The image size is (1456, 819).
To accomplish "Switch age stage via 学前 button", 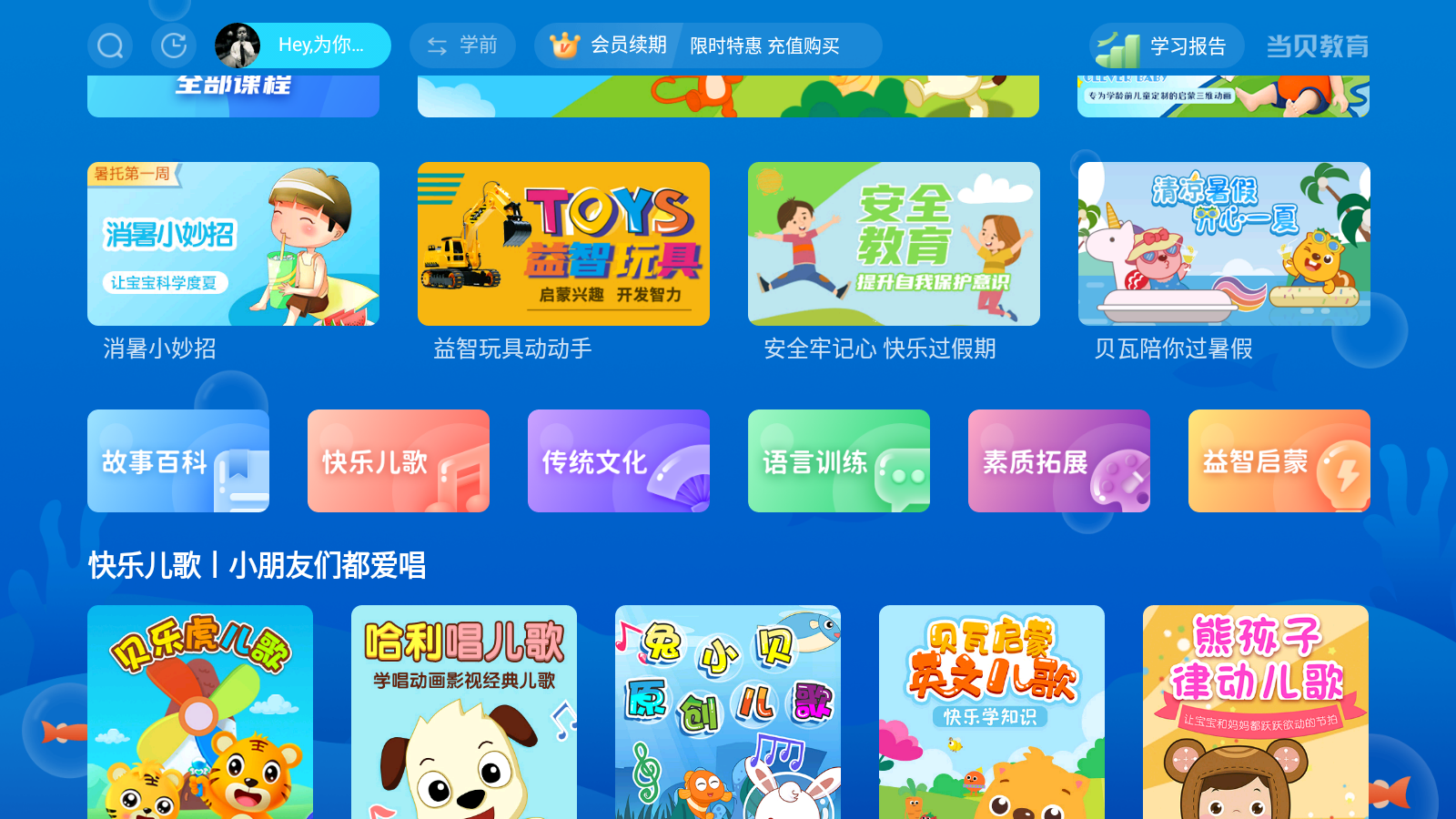I will tap(462, 45).
